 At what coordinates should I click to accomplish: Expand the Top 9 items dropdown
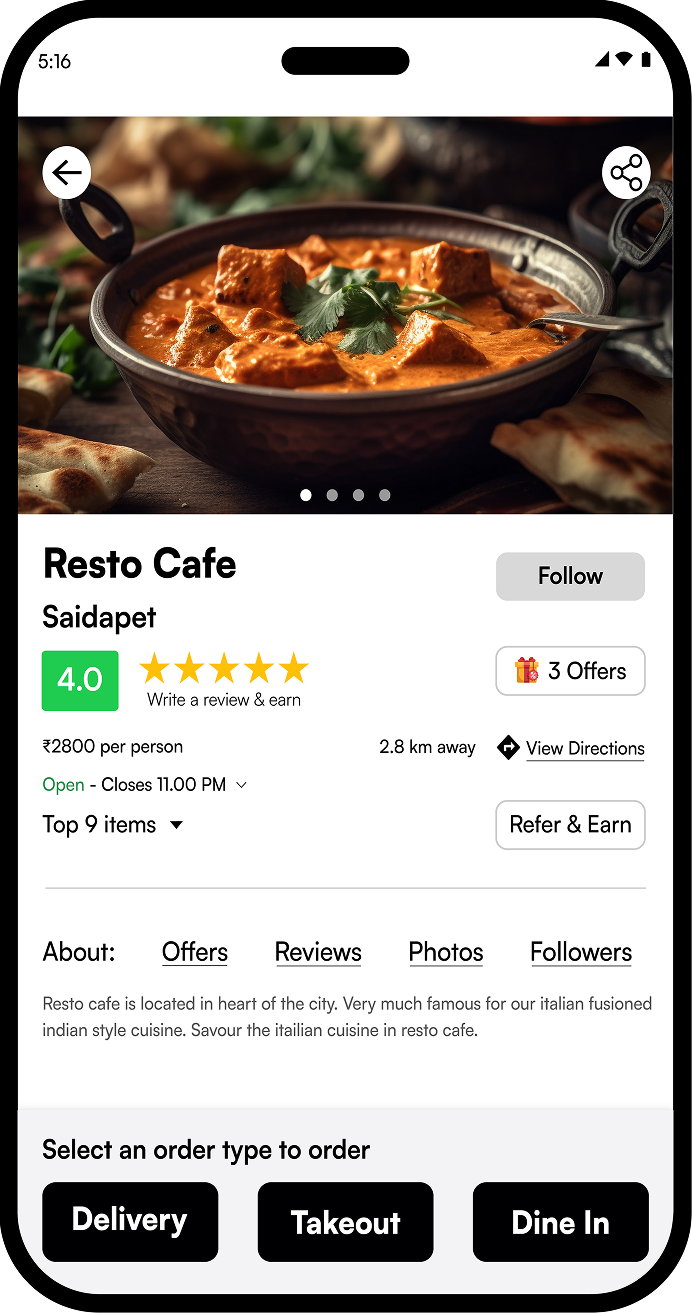[x=176, y=825]
